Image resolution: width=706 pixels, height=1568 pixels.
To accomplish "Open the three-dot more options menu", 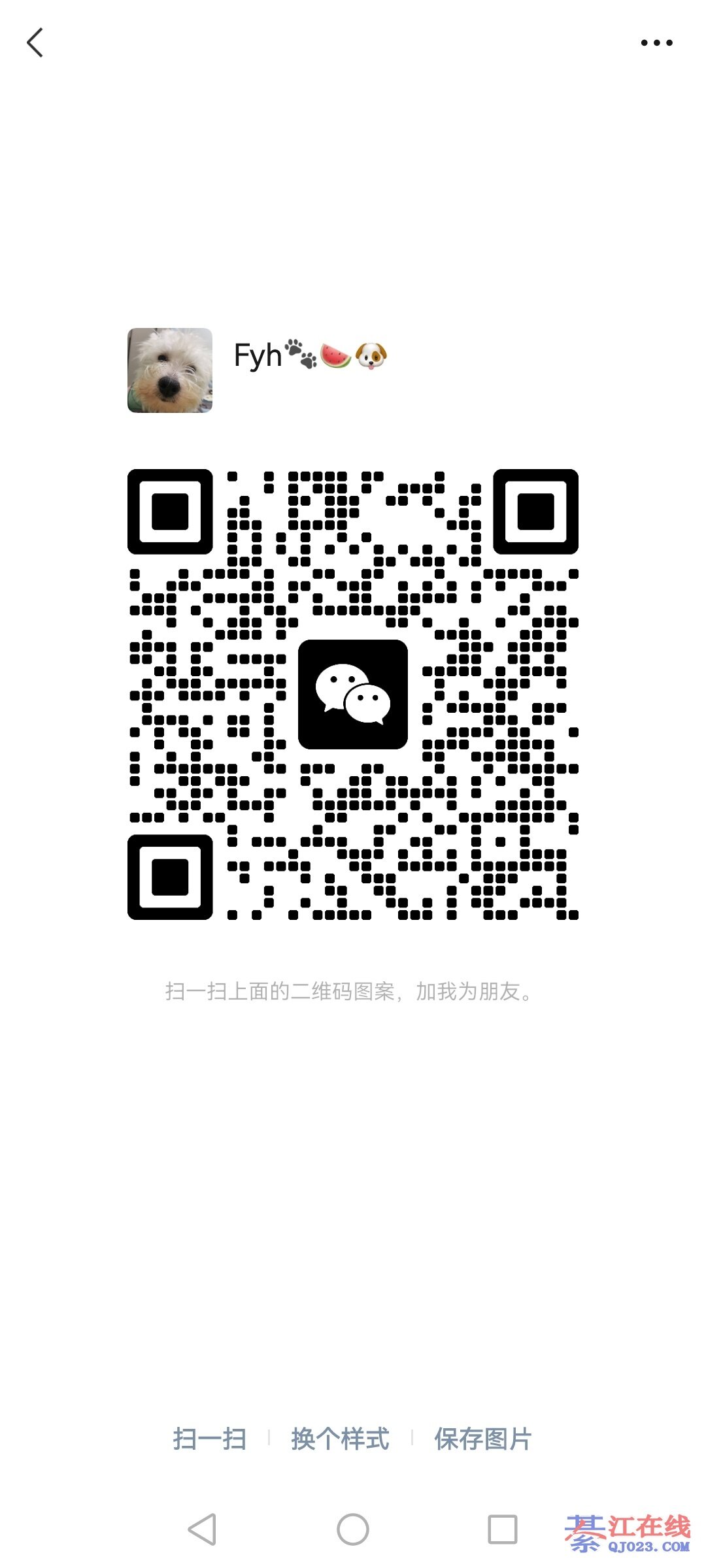I will click(656, 43).
